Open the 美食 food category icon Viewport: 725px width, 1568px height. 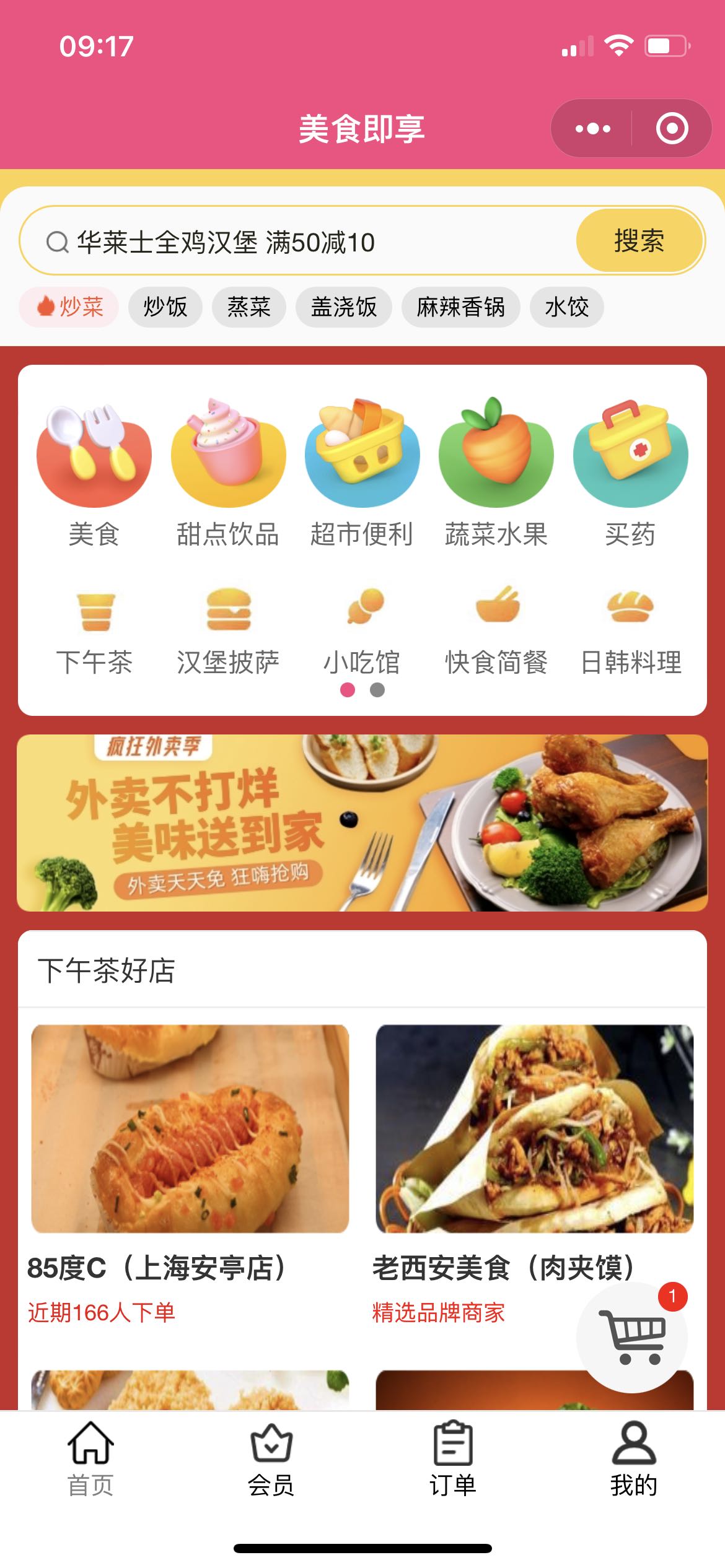coord(94,471)
